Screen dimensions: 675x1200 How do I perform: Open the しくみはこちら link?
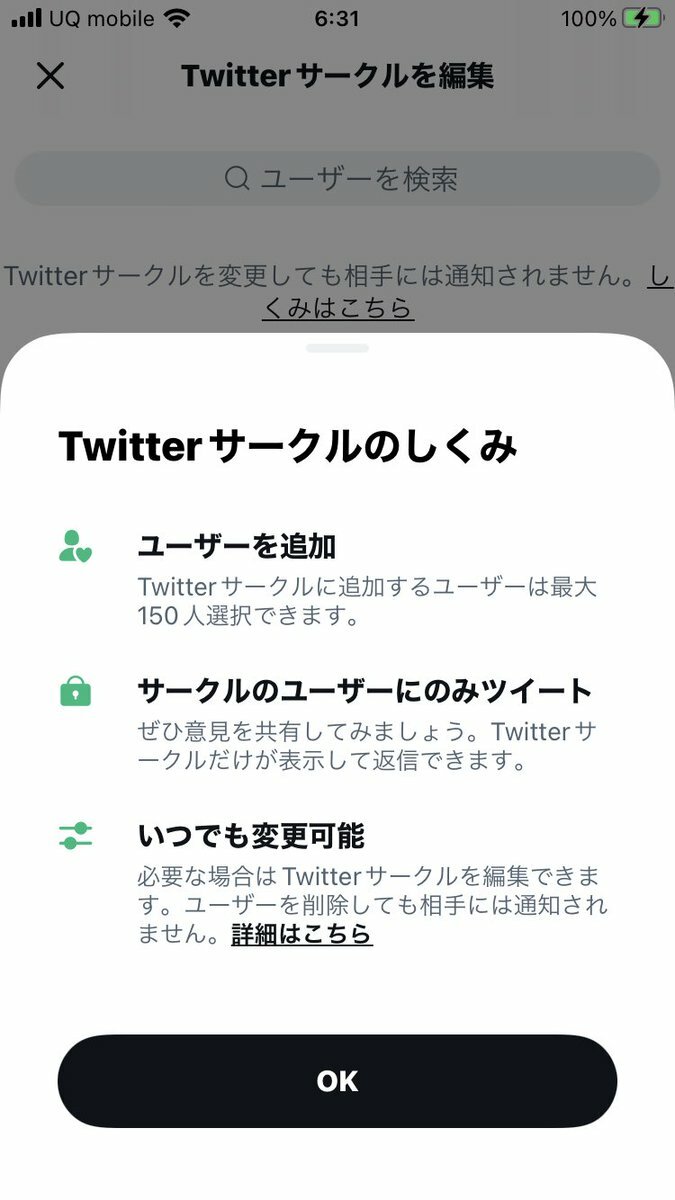tap(338, 307)
